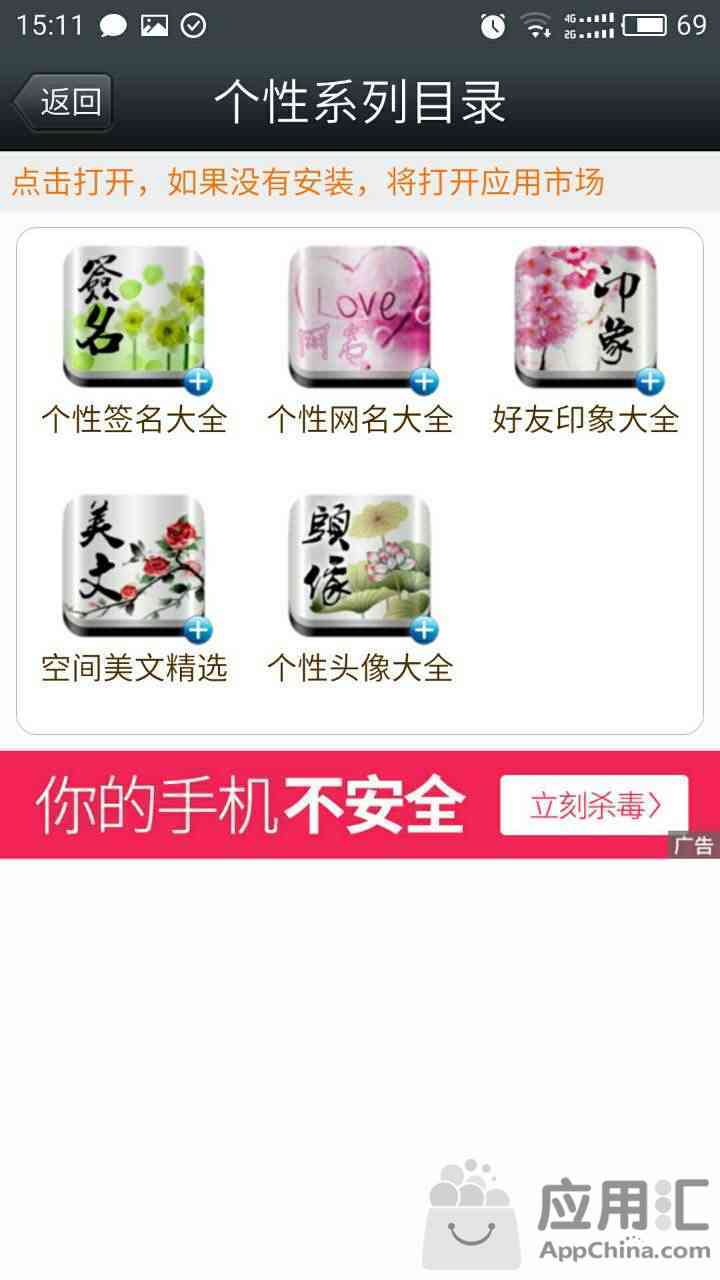The width and height of the screenshot is (720, 1280).
Task: Tap the 返回 back button
Action: (63, 102)
